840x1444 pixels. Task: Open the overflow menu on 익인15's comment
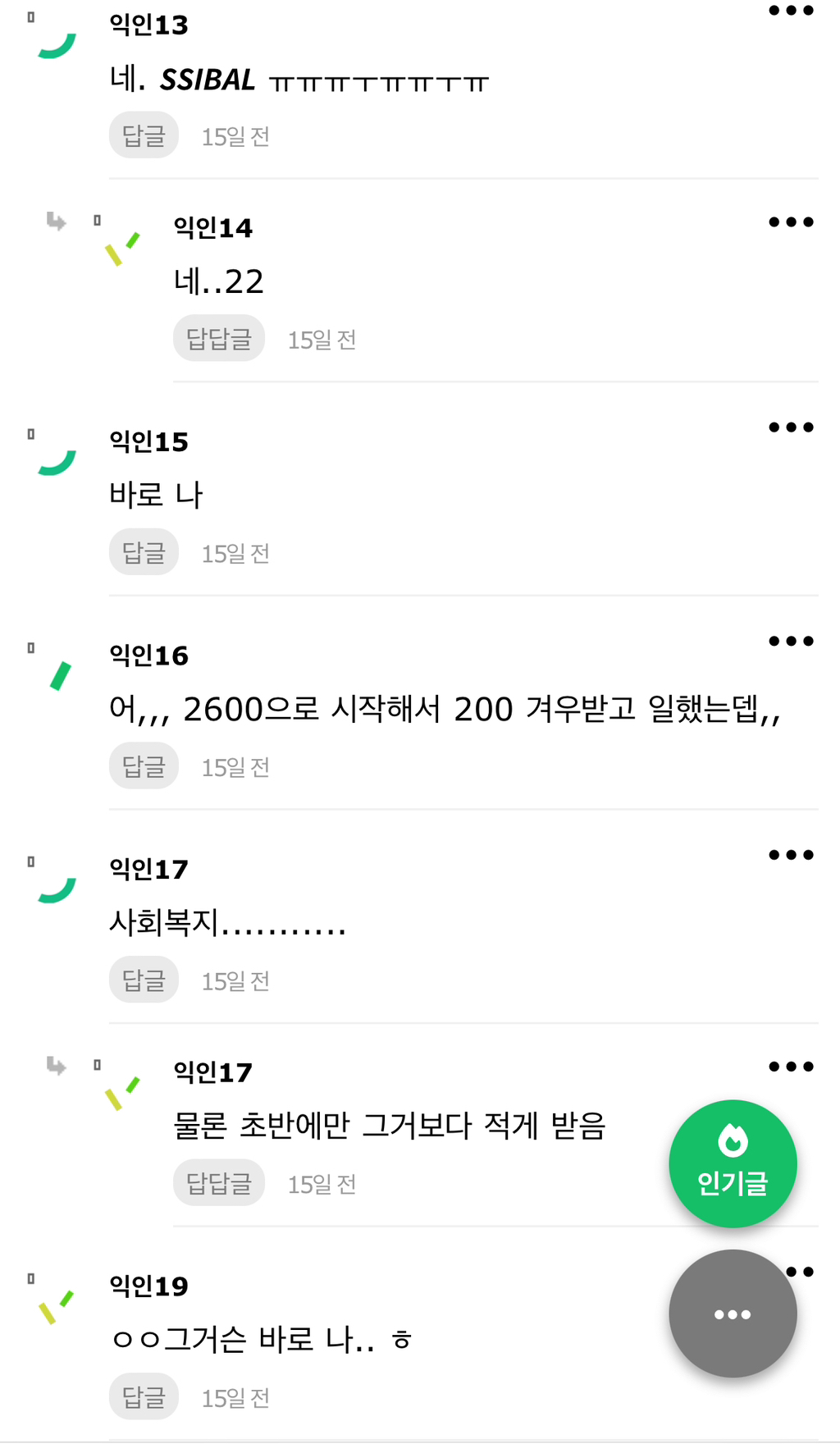[791, 427]
